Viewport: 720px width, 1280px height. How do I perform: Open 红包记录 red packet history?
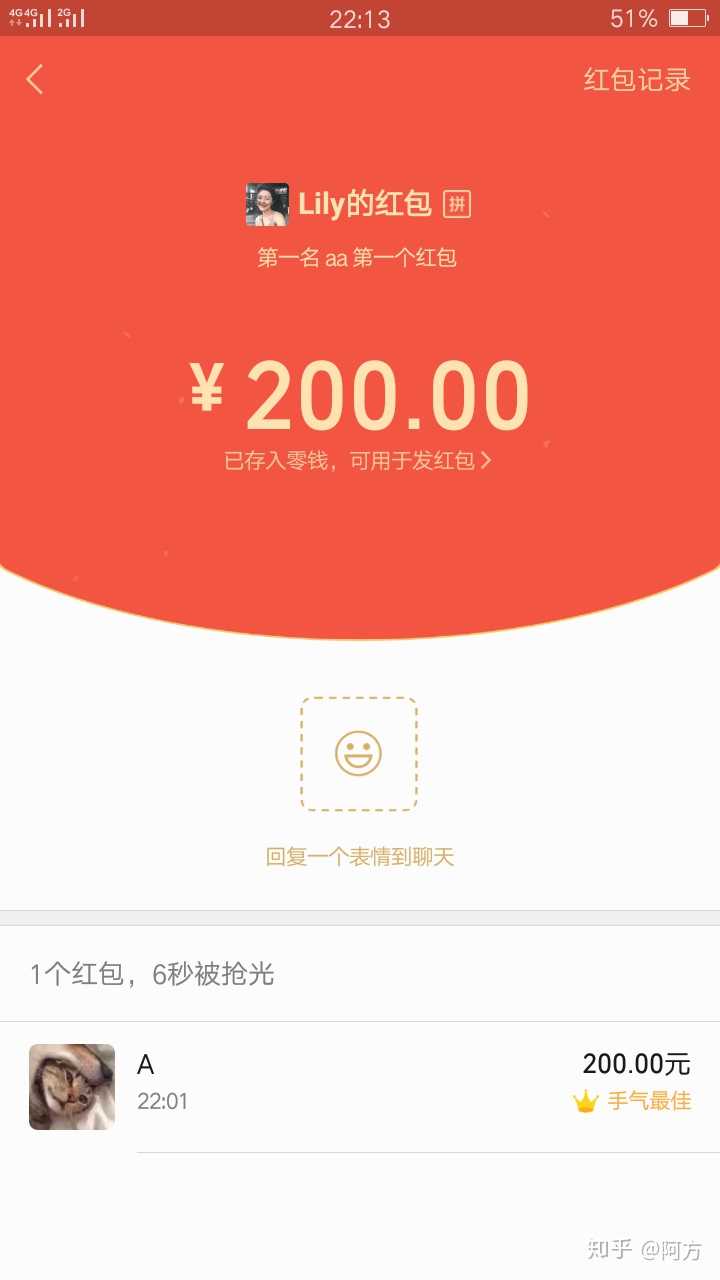pos(637,80)
